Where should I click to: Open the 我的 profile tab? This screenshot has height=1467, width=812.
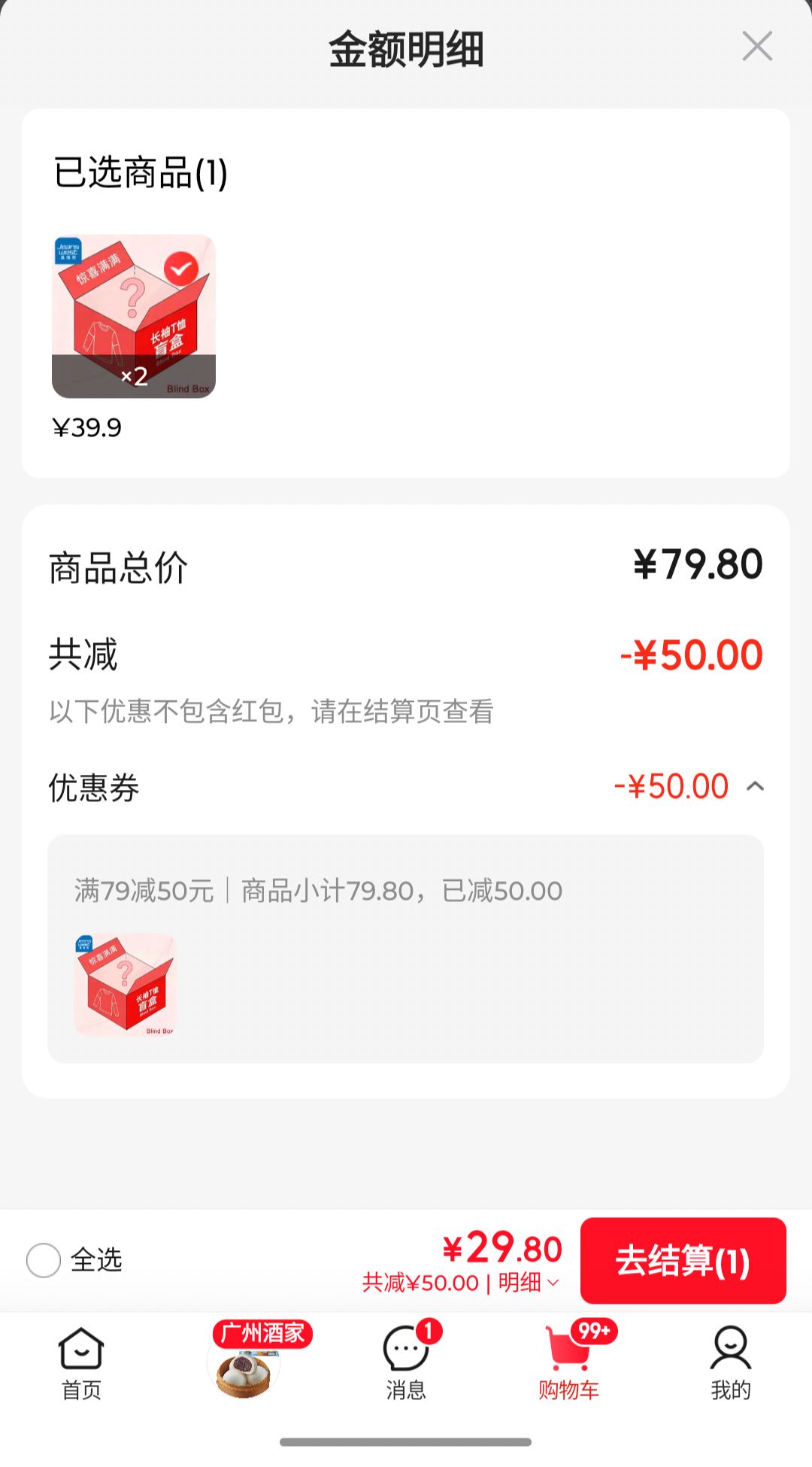pos(731,1364)
